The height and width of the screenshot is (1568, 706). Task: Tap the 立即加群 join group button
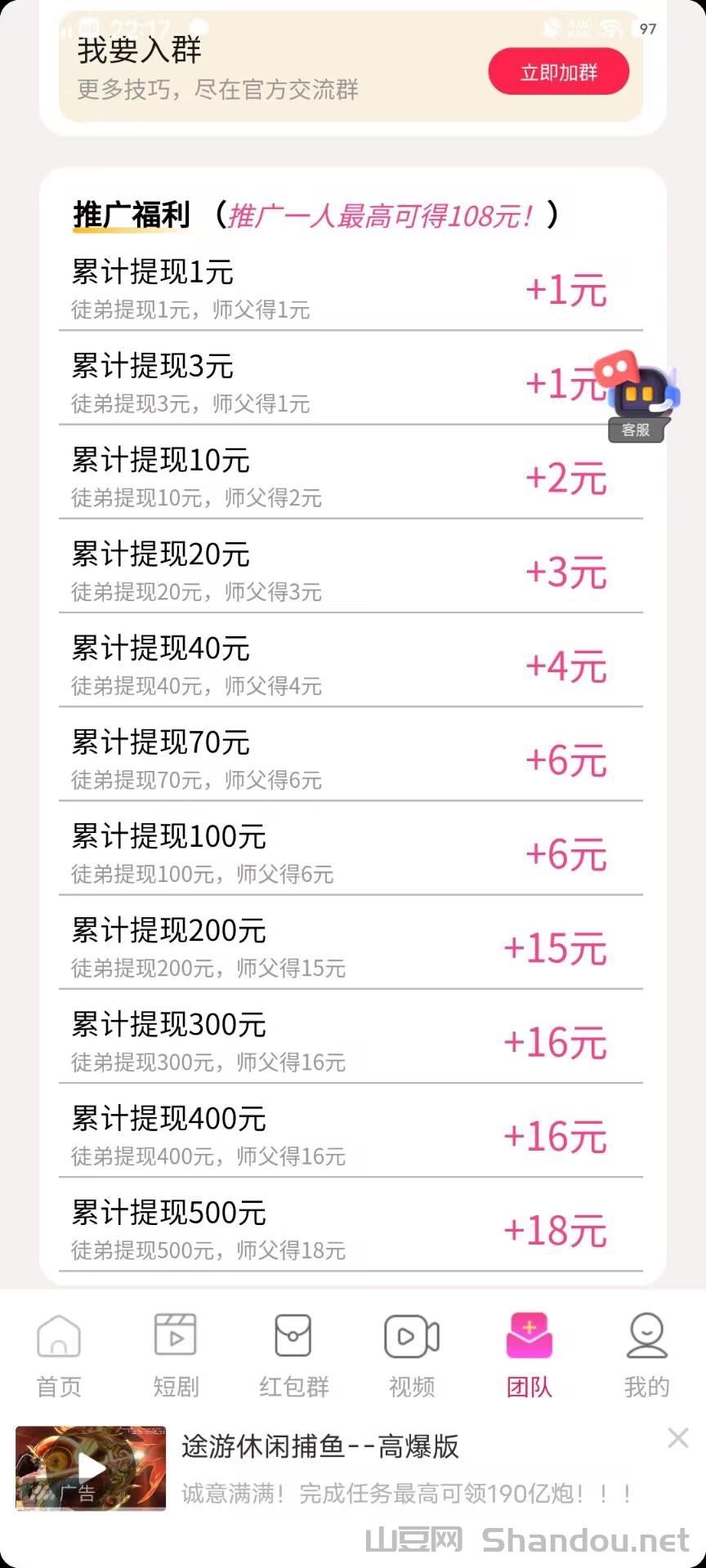click(559, 72)
